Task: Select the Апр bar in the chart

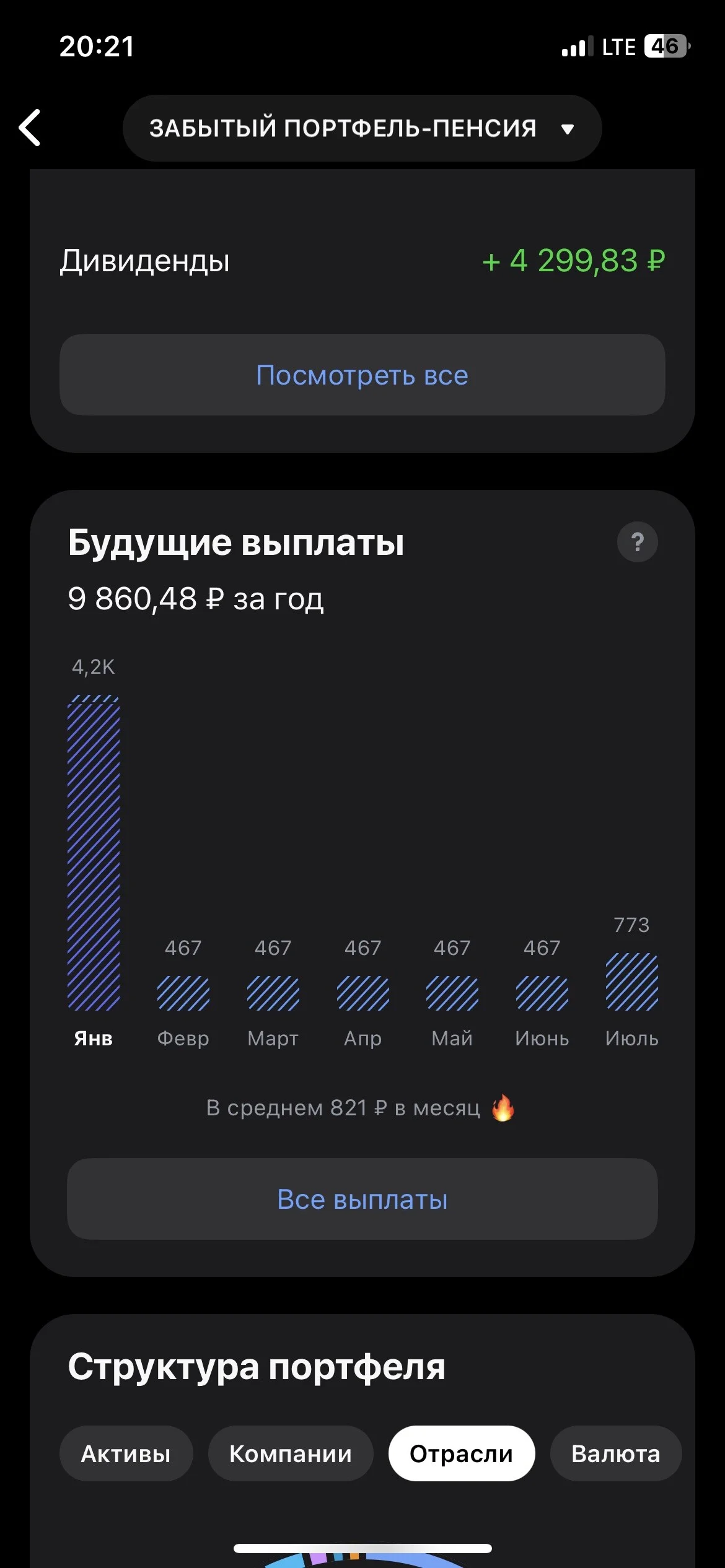Action: coord(363,993)
